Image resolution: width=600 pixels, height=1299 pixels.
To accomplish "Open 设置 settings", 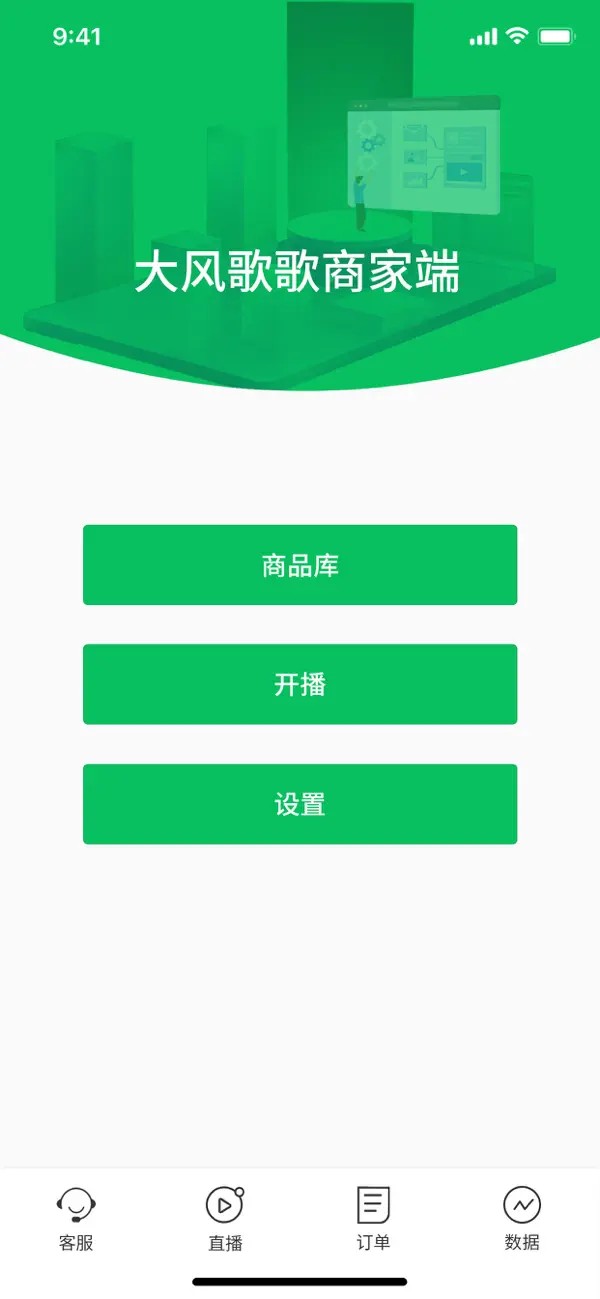I will (300, 804).
